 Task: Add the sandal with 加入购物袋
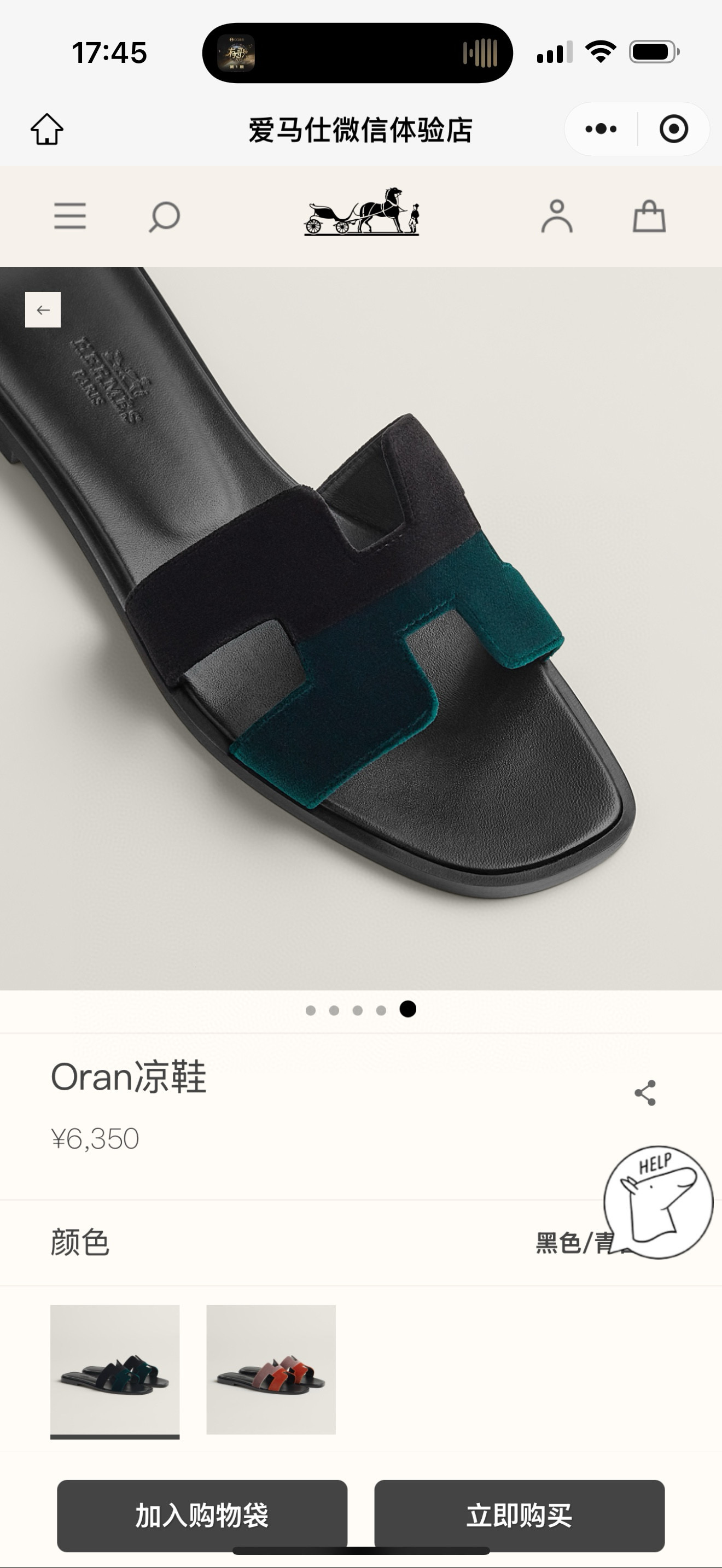[x=202, y=1515]
